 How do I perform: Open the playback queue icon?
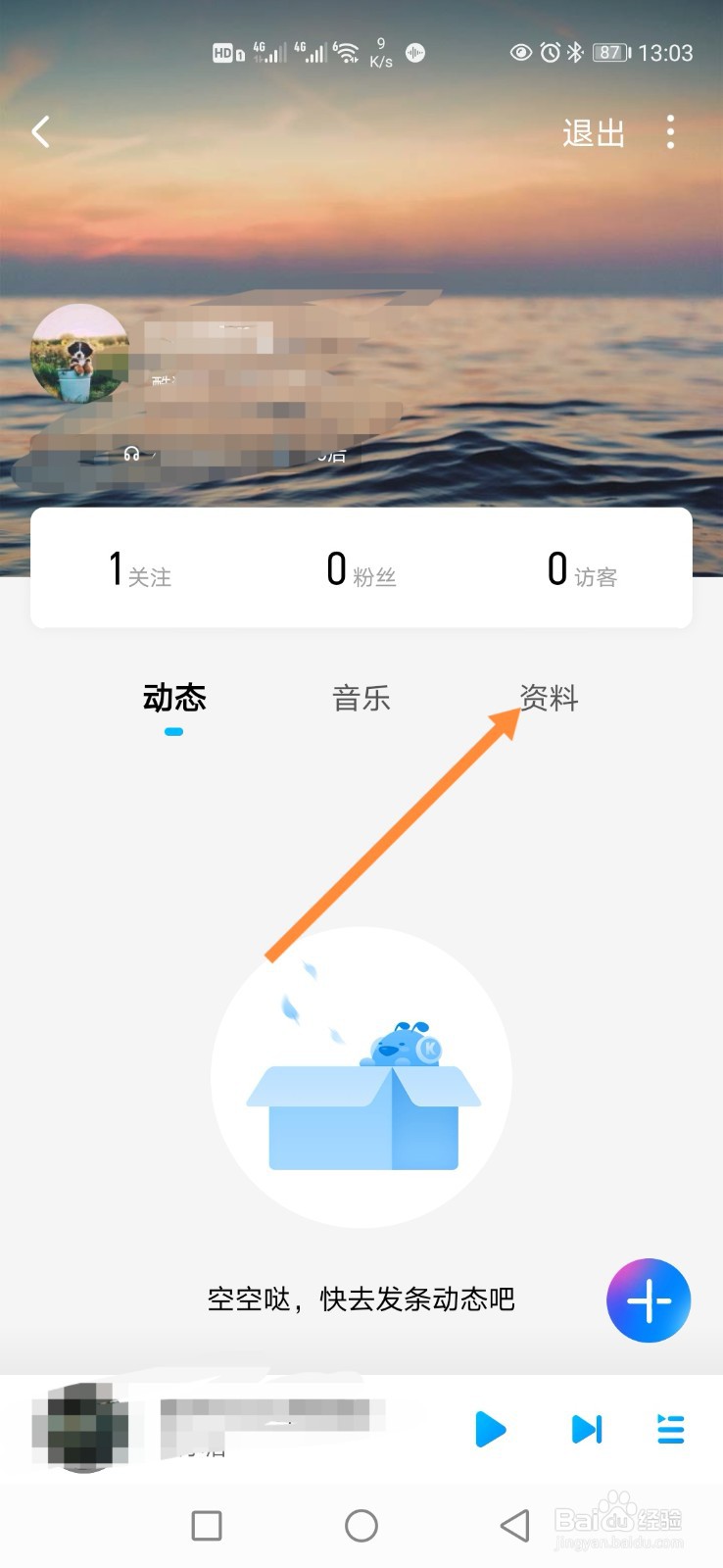671,1430
